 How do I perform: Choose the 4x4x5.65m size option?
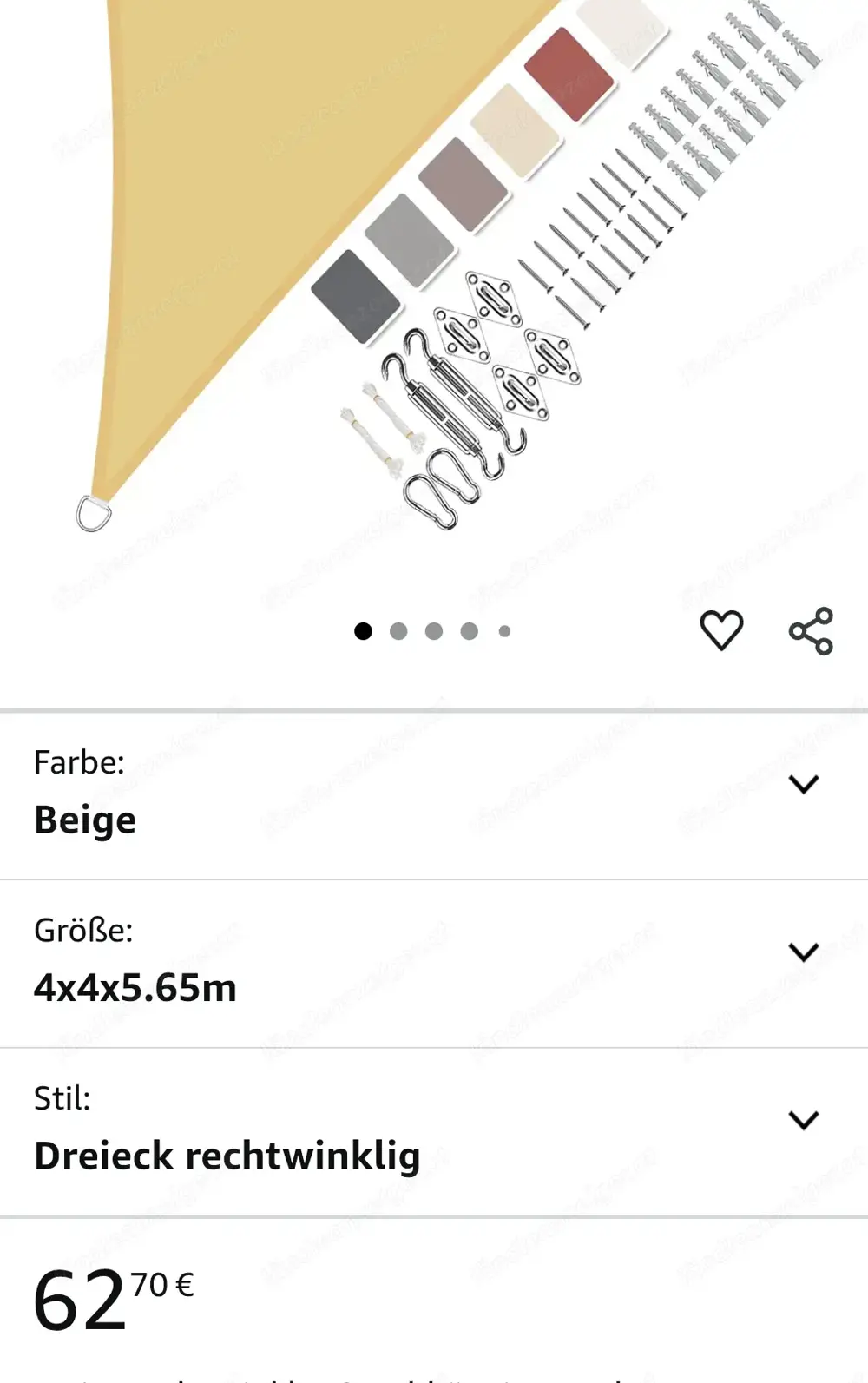coord(434,960)
